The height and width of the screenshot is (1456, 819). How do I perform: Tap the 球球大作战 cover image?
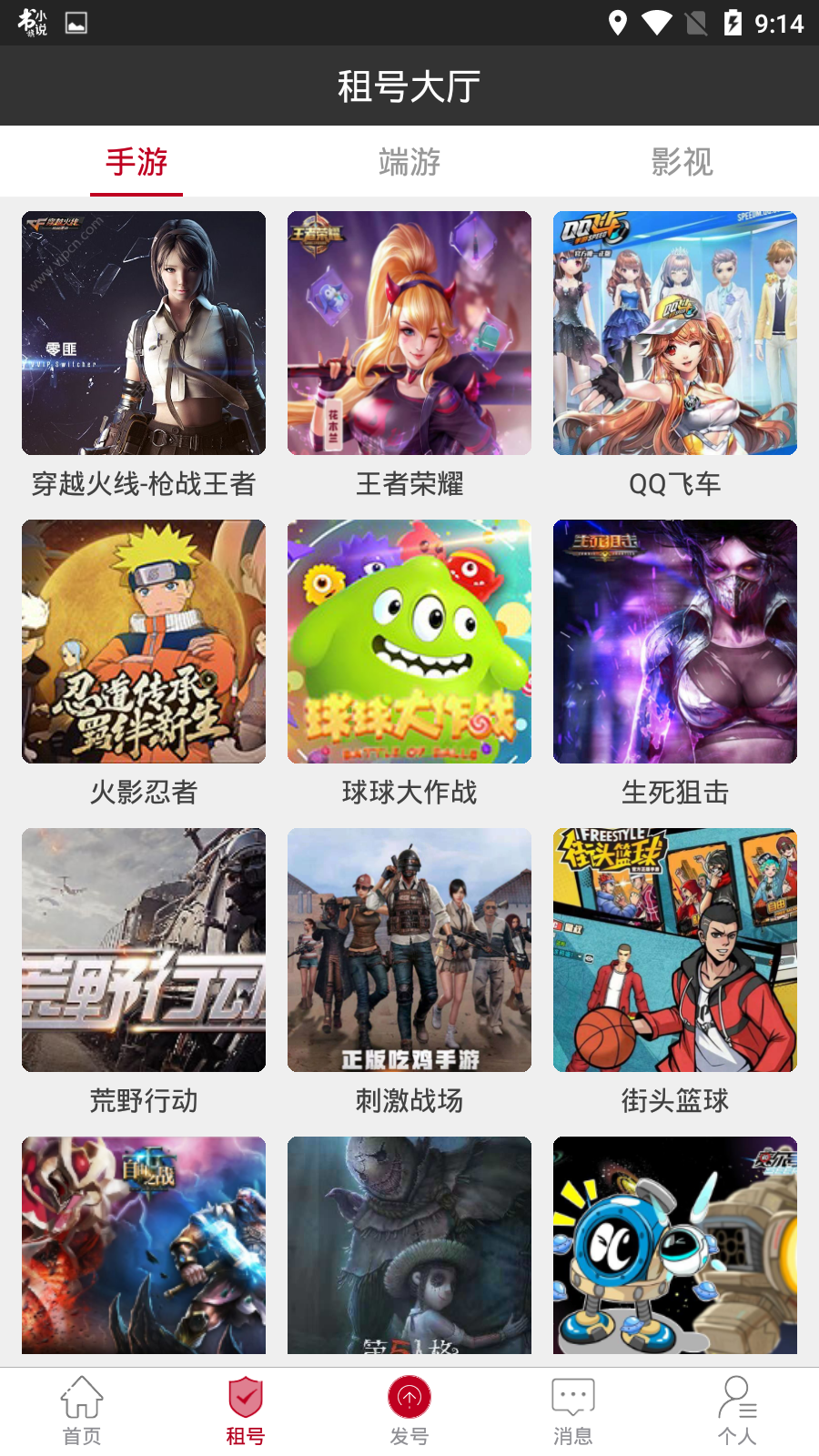(x=409, y=642)
